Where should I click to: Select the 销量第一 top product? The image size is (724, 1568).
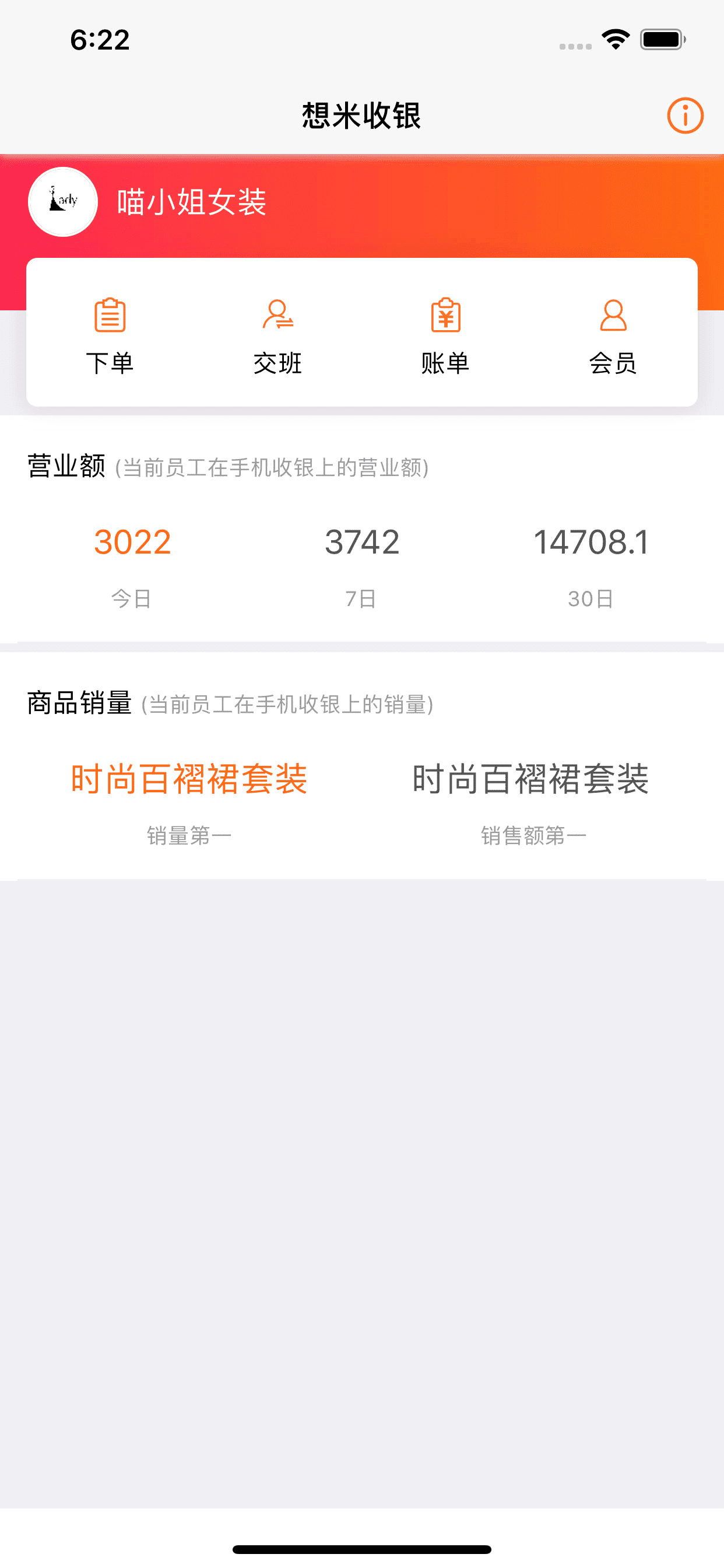click(x=189, y=780)
